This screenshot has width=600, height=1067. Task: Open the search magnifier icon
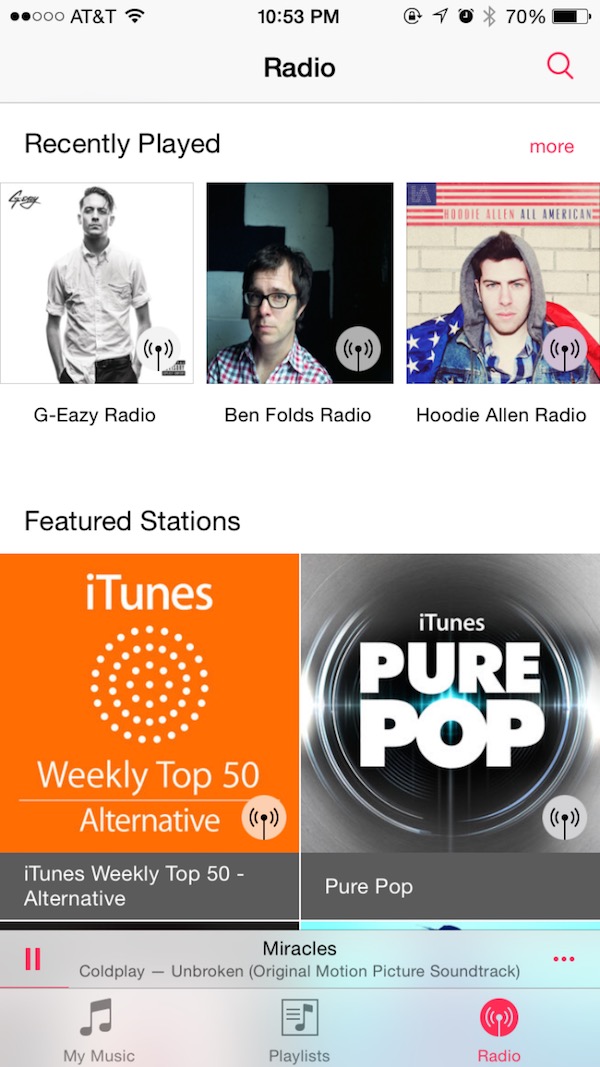(560, 67)
